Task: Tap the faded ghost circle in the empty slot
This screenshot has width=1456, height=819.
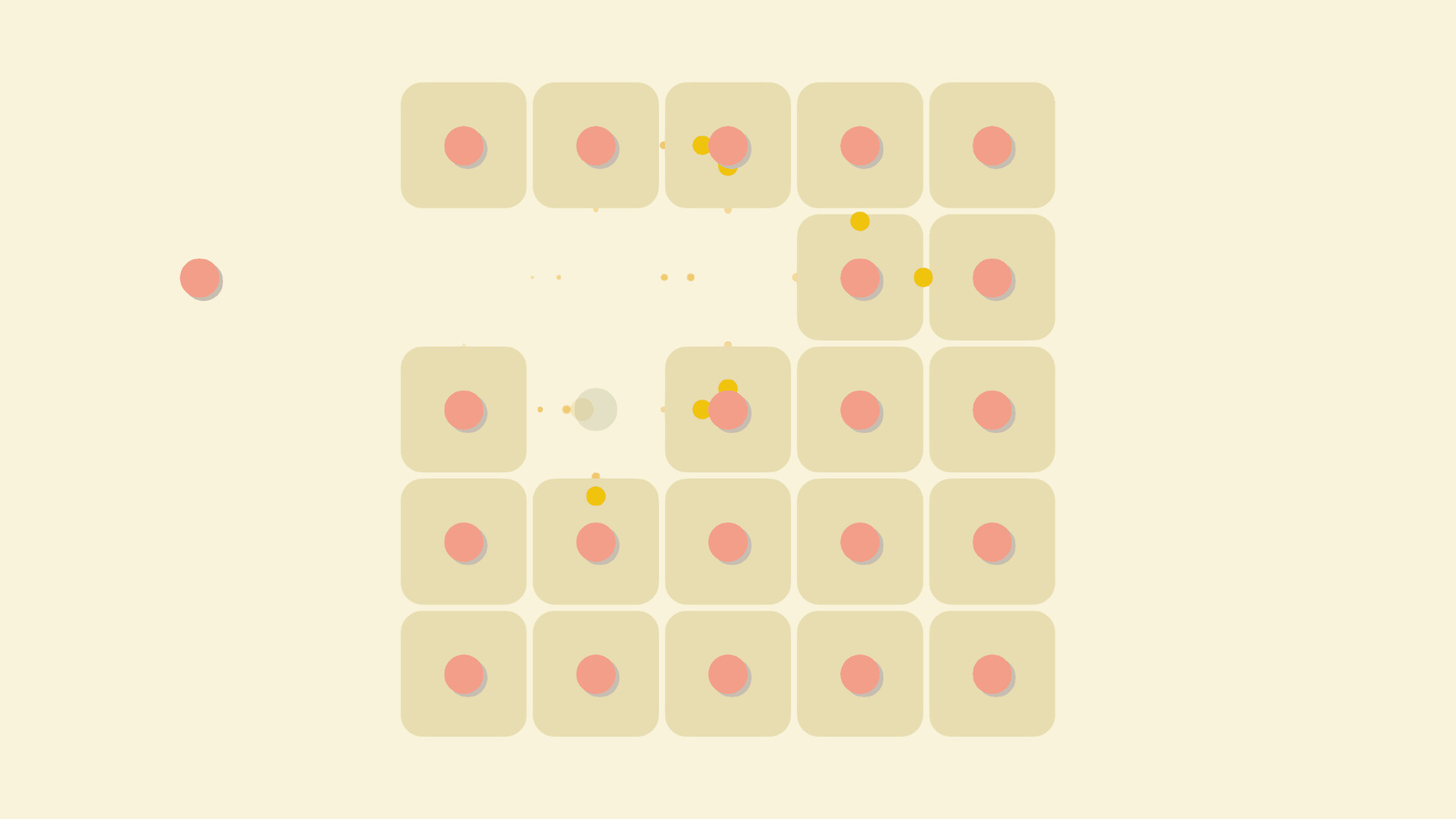Action: click(596, 409)
